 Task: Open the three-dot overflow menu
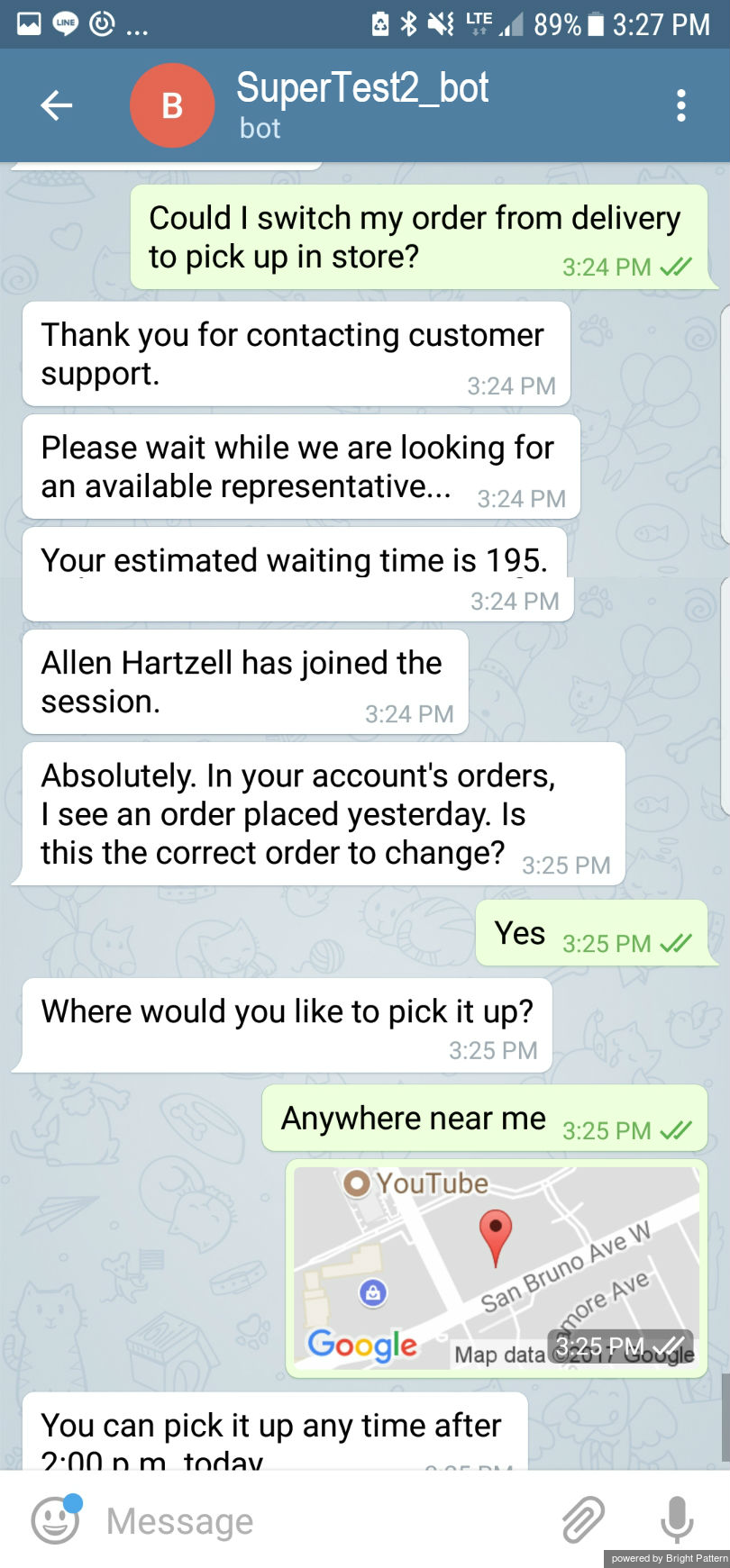(680, 106)
